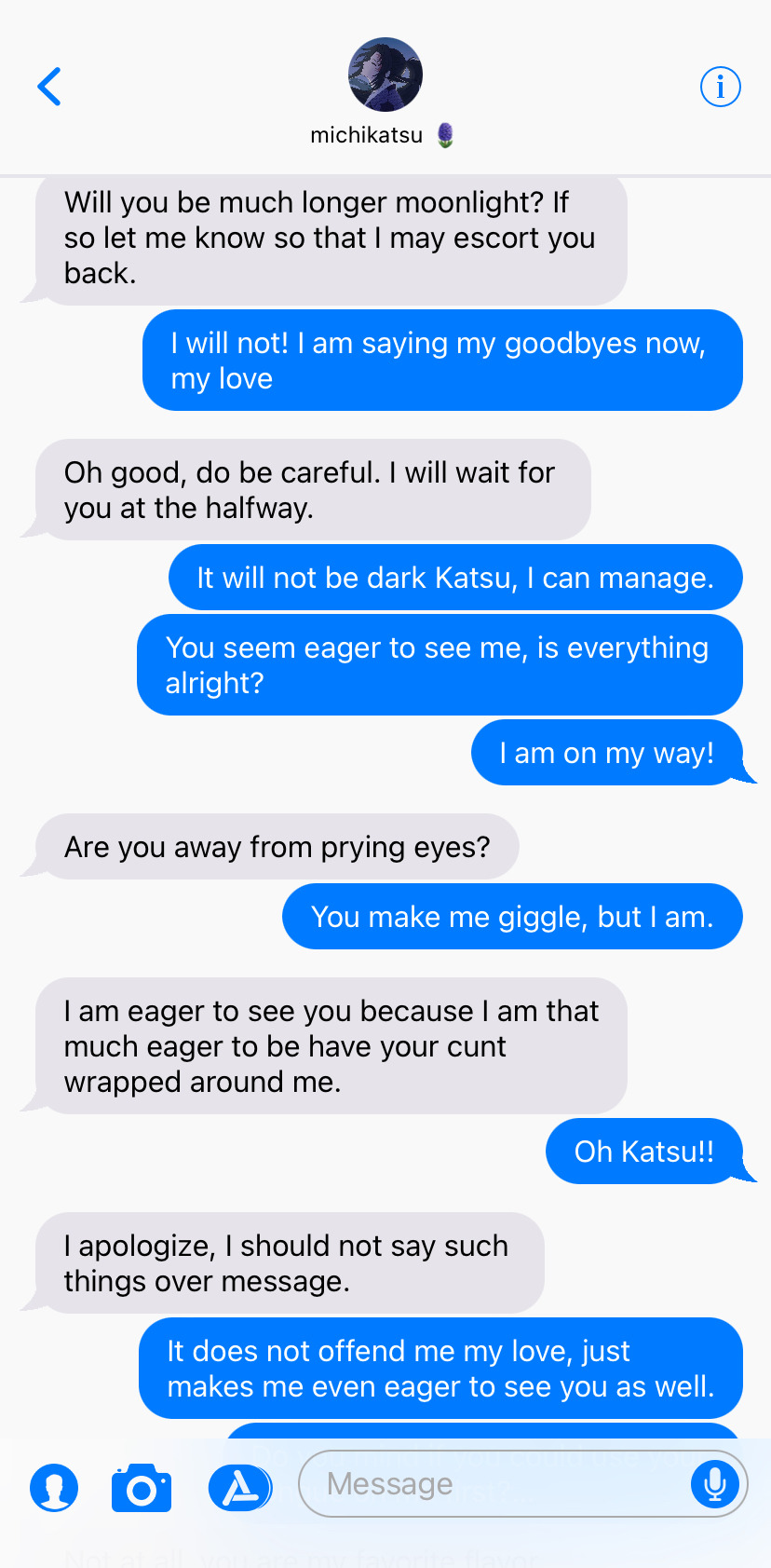Open michikatsu's contact profile picture

385,75
